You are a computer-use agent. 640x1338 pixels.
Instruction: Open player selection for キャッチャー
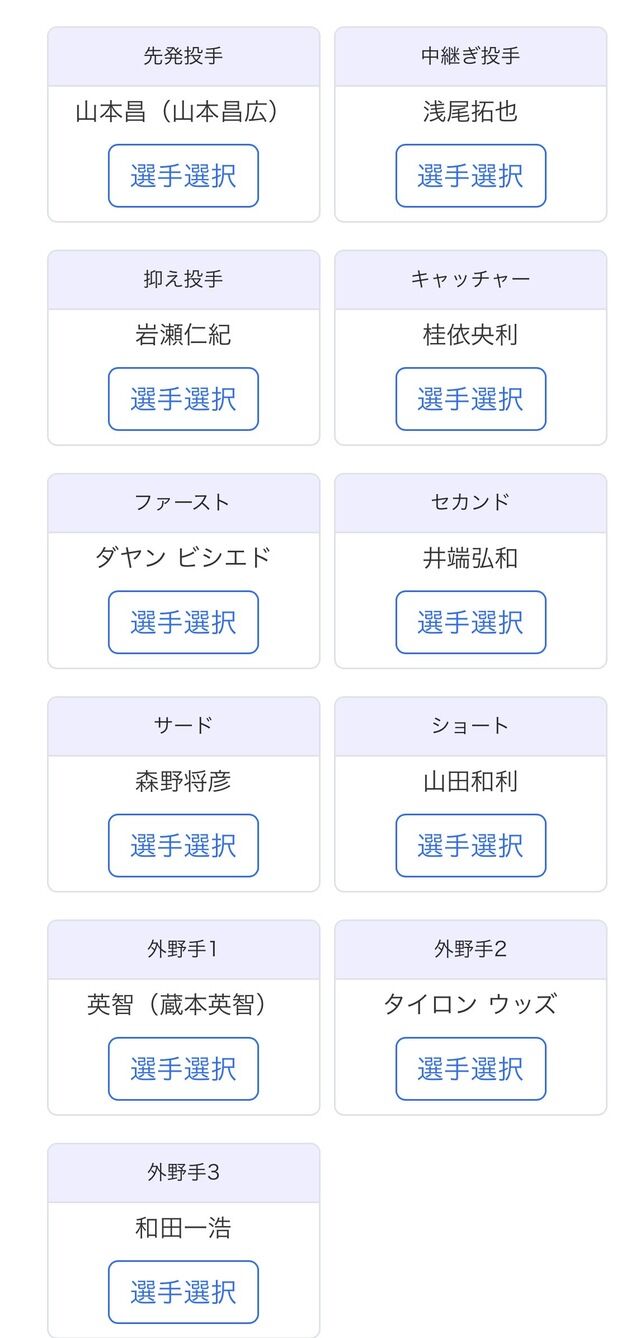(470, 399)
